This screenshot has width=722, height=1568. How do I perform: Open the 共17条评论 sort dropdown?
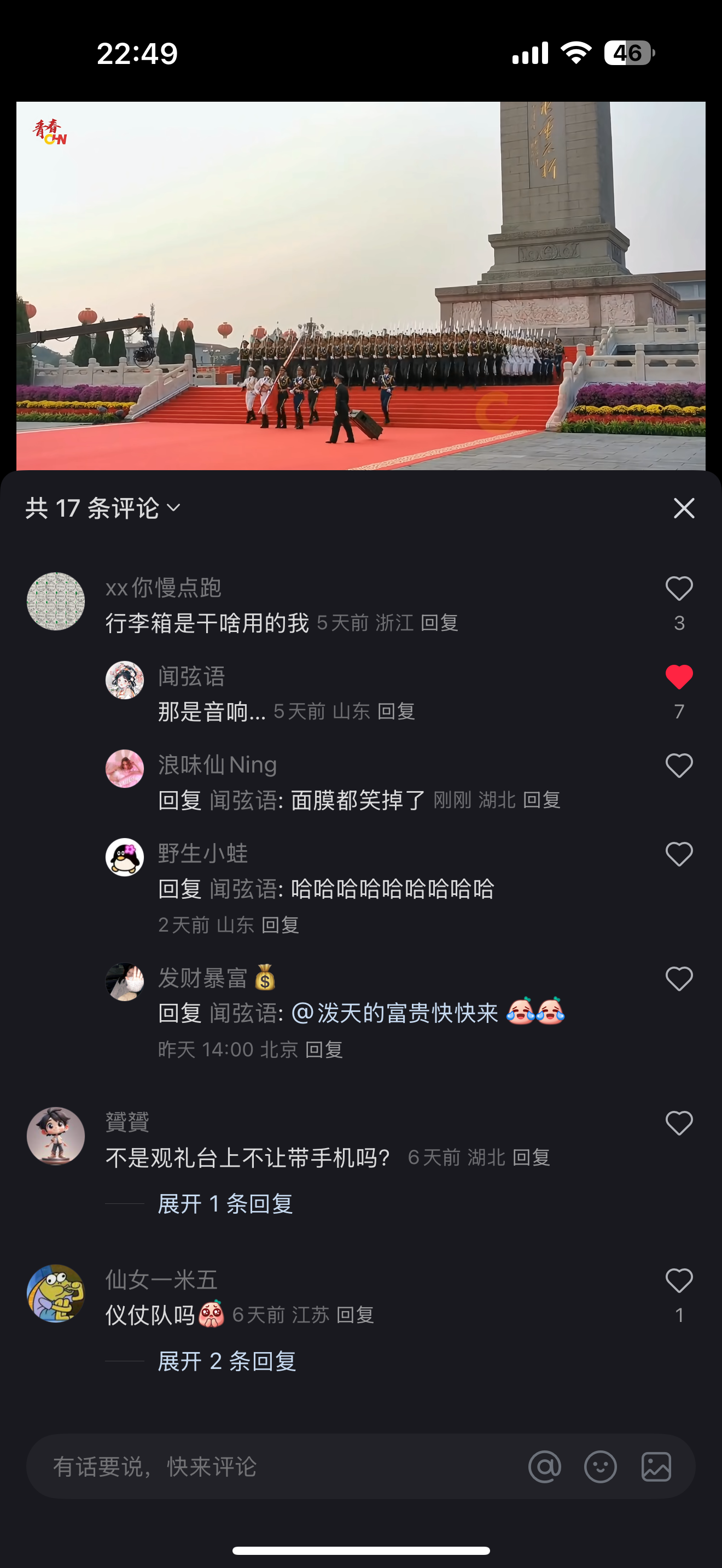click(103, 508)
